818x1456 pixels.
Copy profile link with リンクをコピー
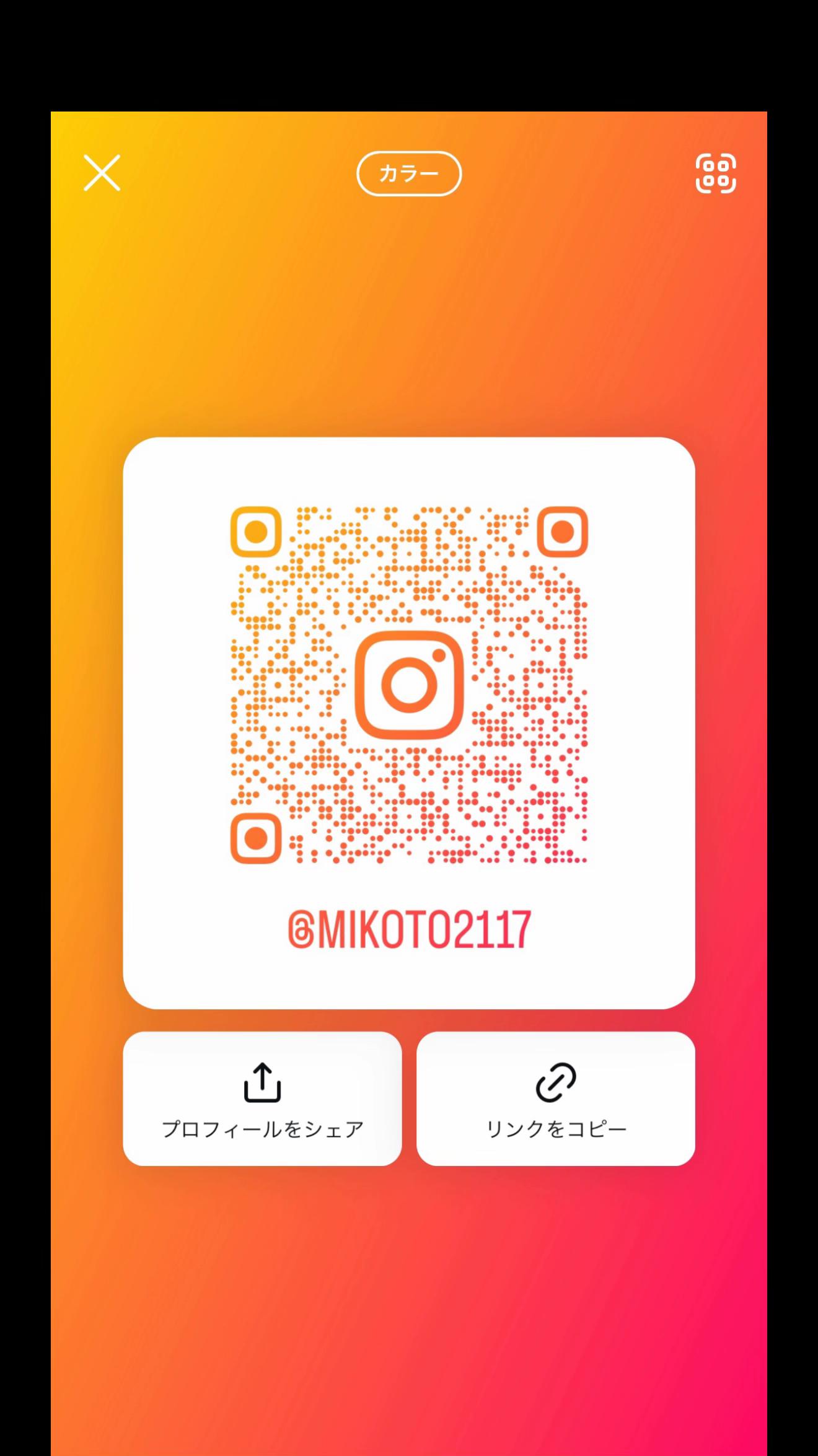click(556, 1099)
